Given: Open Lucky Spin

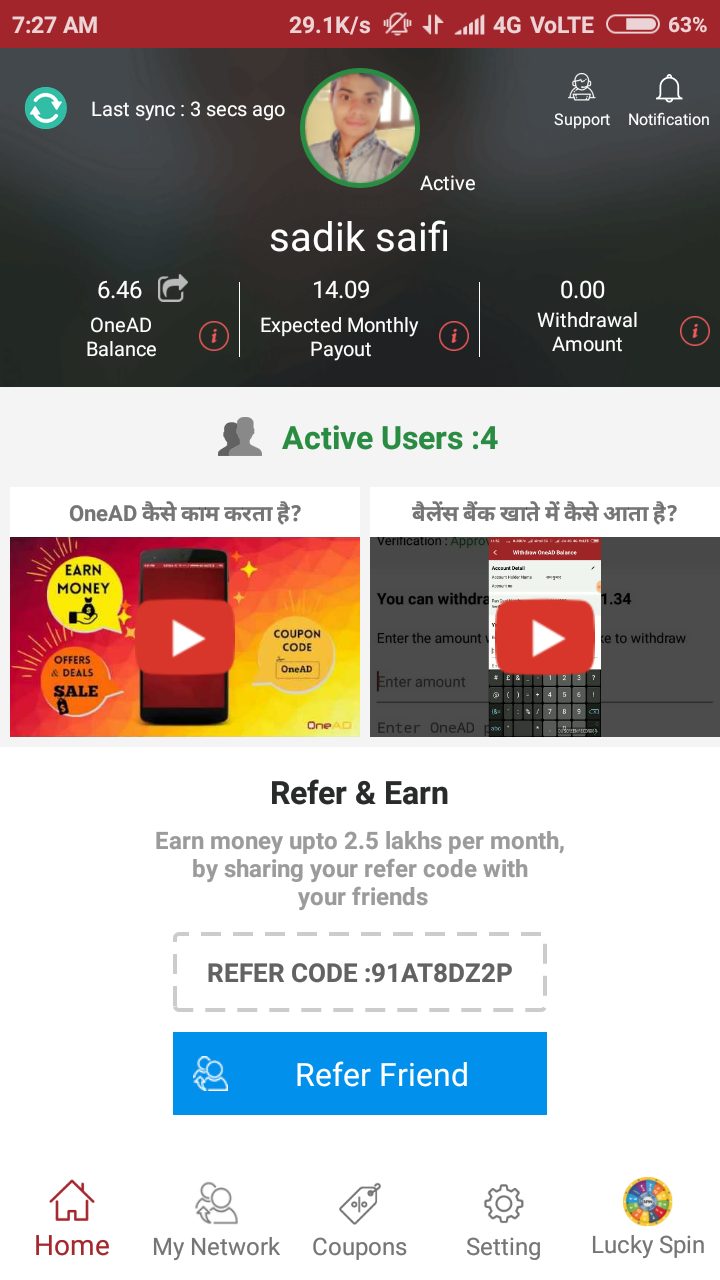Looking at the screenshot, I should [647, 1217].
